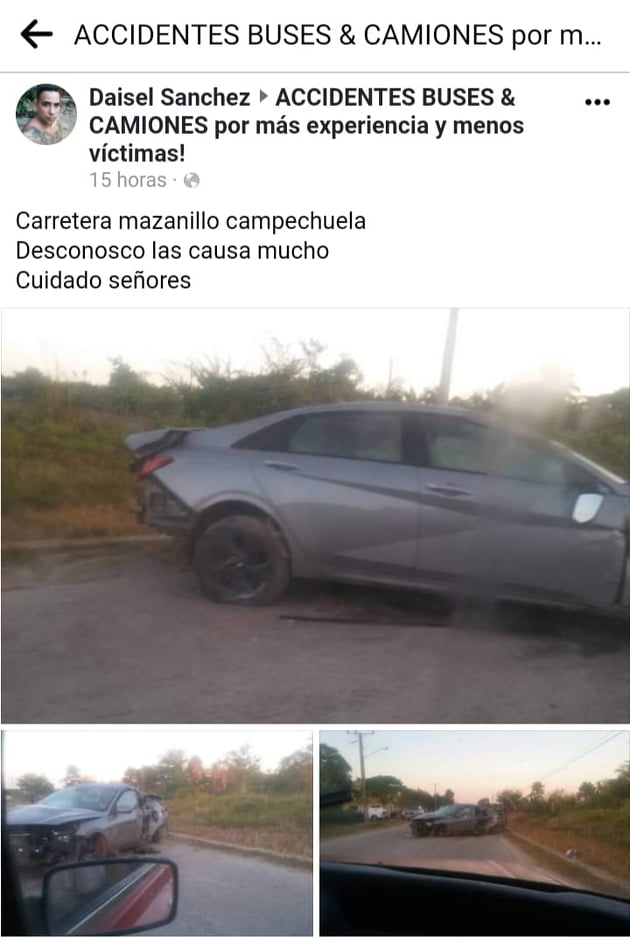Open Daisel Sanchez's profile picture
The height and width of the screenshot is (944, 630).
[x=46, y=114]
